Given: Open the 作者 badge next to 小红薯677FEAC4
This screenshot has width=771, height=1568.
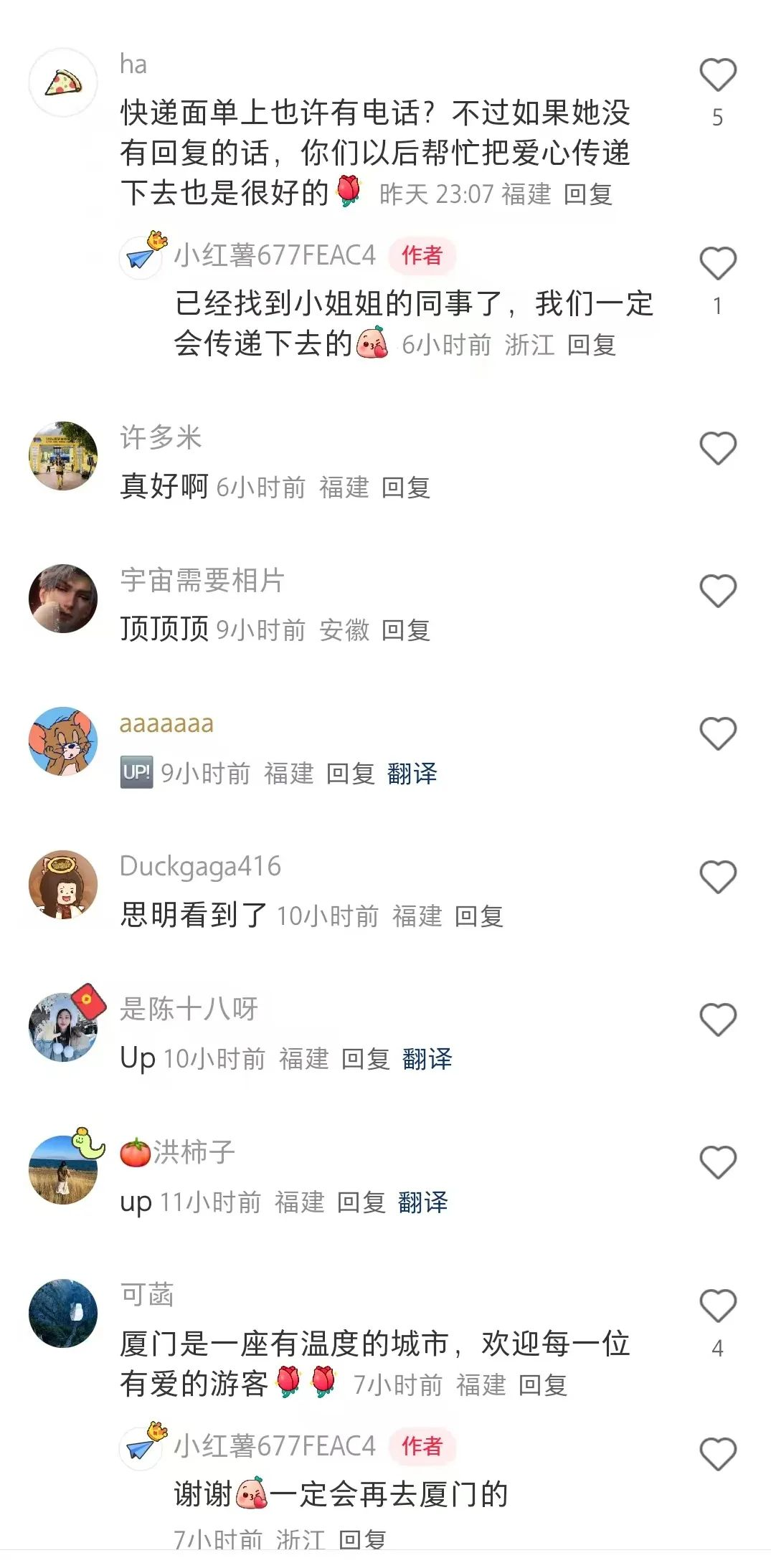Looking at the screenshot, I should pos(422,255).
